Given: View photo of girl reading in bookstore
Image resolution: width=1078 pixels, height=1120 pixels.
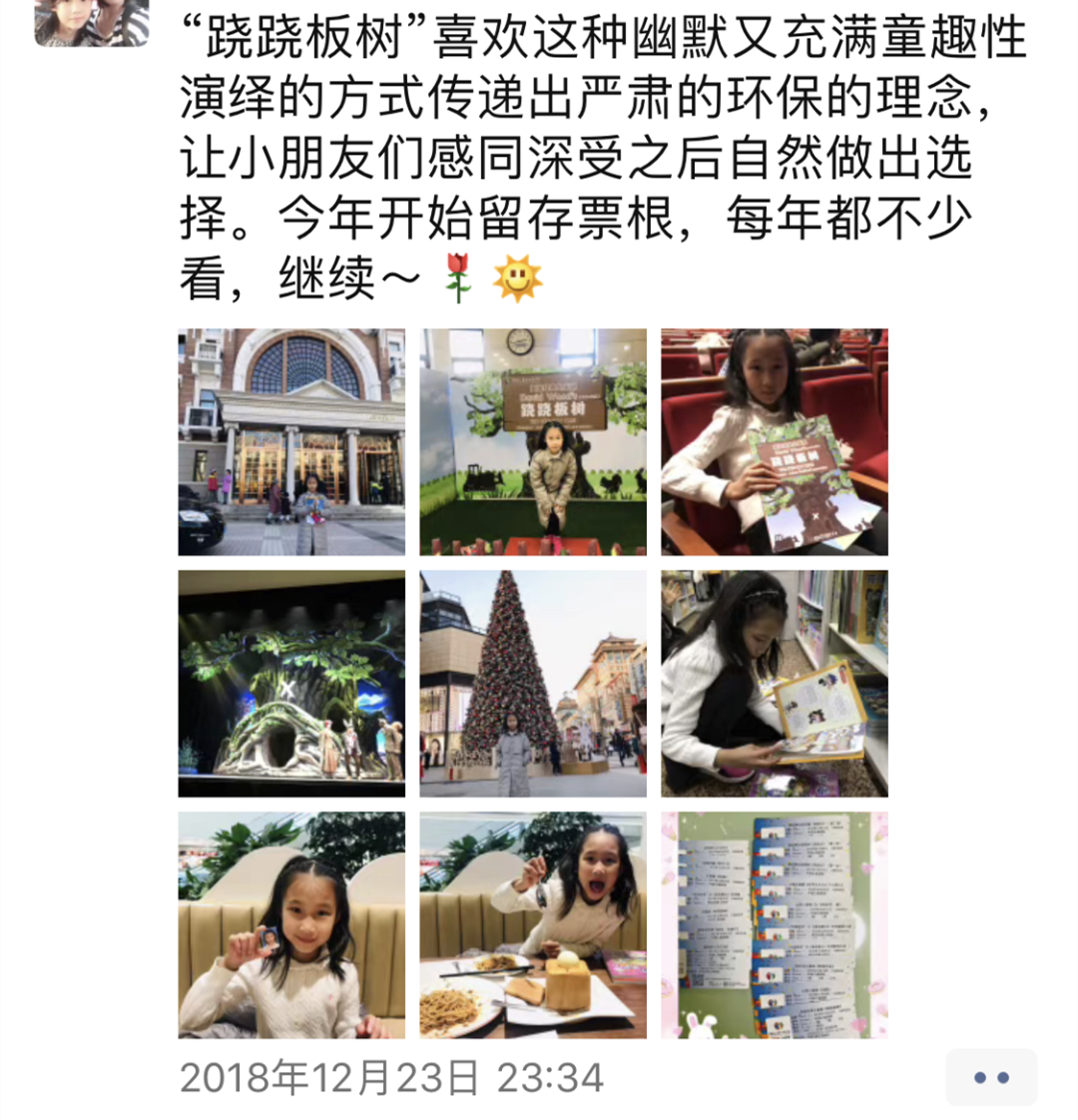Looking at the screenshot, I should pyautogui.click(x=774, y=683).
